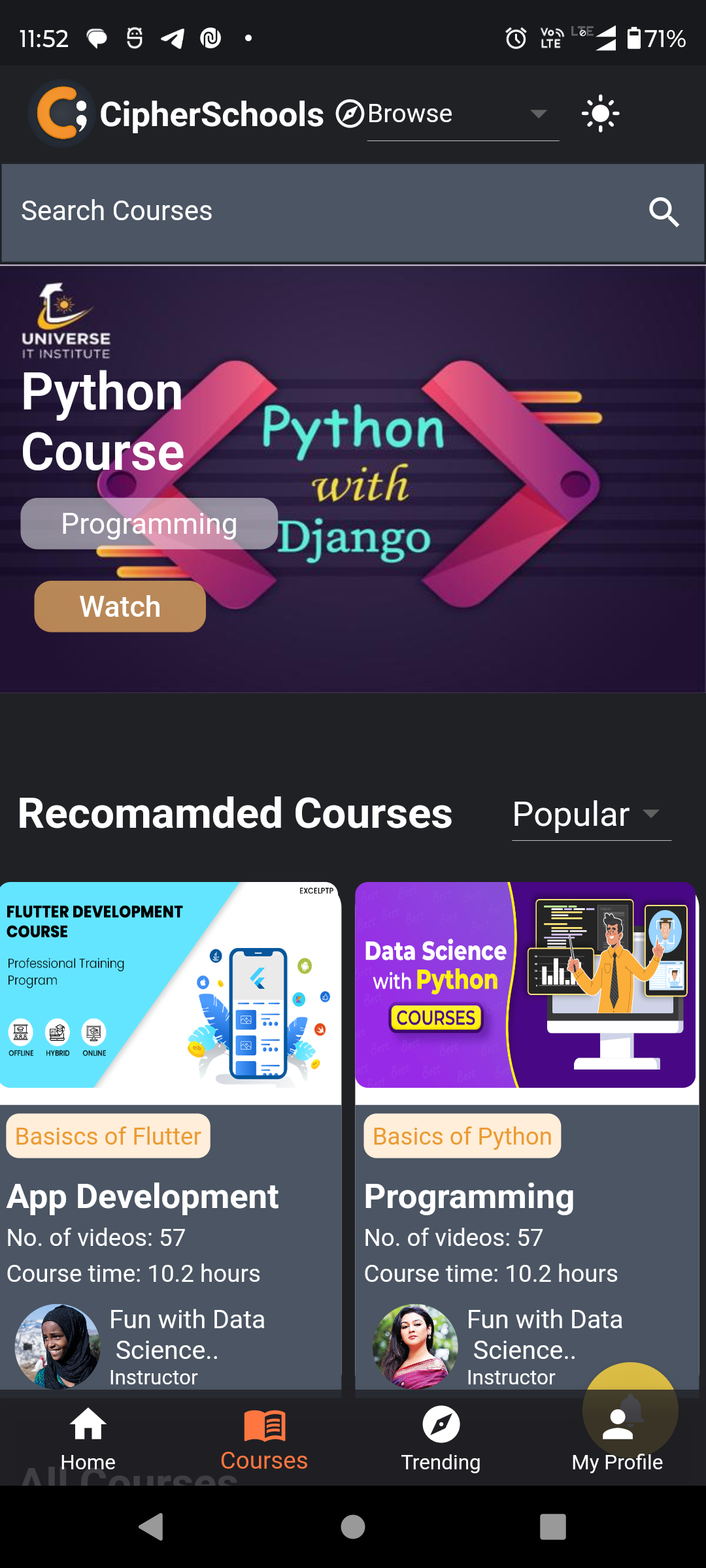Viewport: 706px width, 1568px height.
Task: Select the Programming tag on the banner
Action: coord(149,524)
